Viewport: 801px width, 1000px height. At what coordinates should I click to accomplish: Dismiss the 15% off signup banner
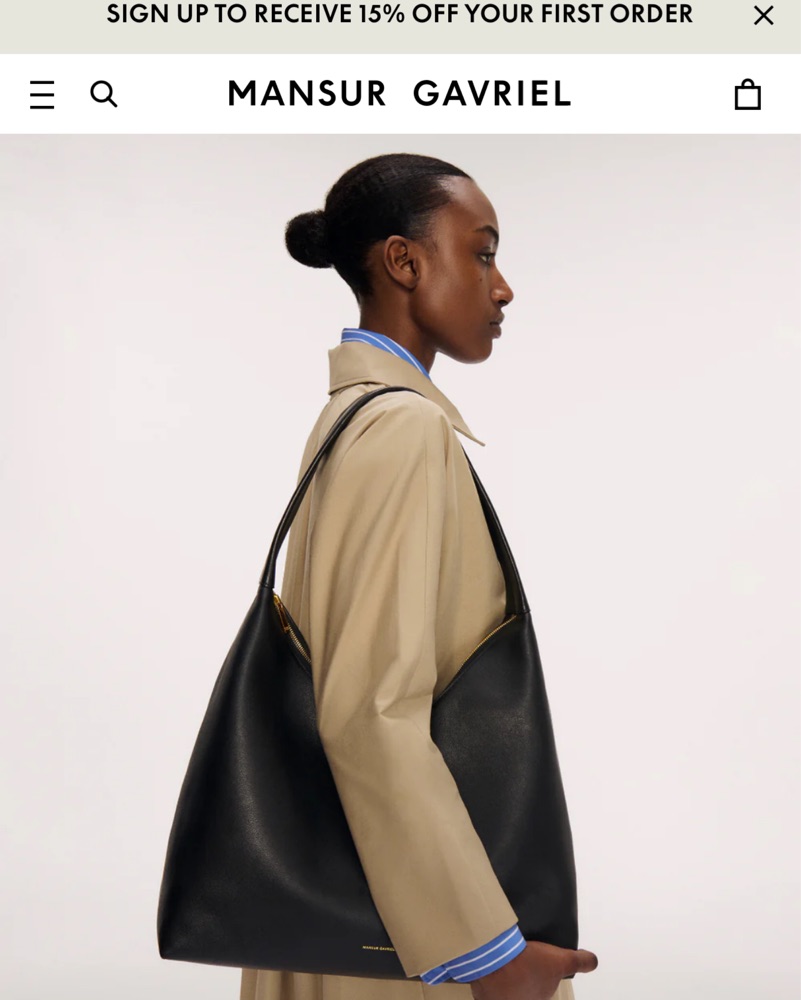763,16
